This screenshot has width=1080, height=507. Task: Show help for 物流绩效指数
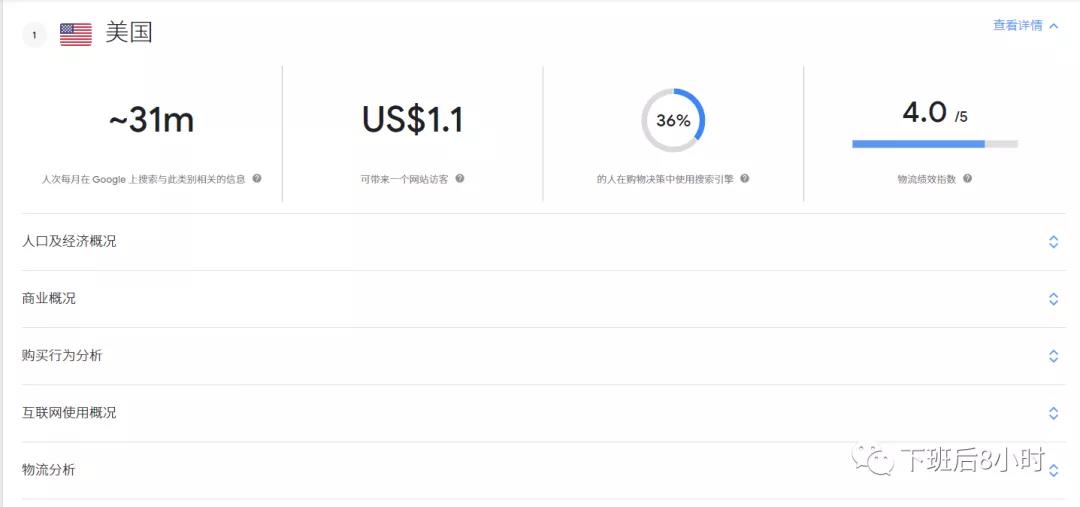pyautogui.click(x=967, y=179)
